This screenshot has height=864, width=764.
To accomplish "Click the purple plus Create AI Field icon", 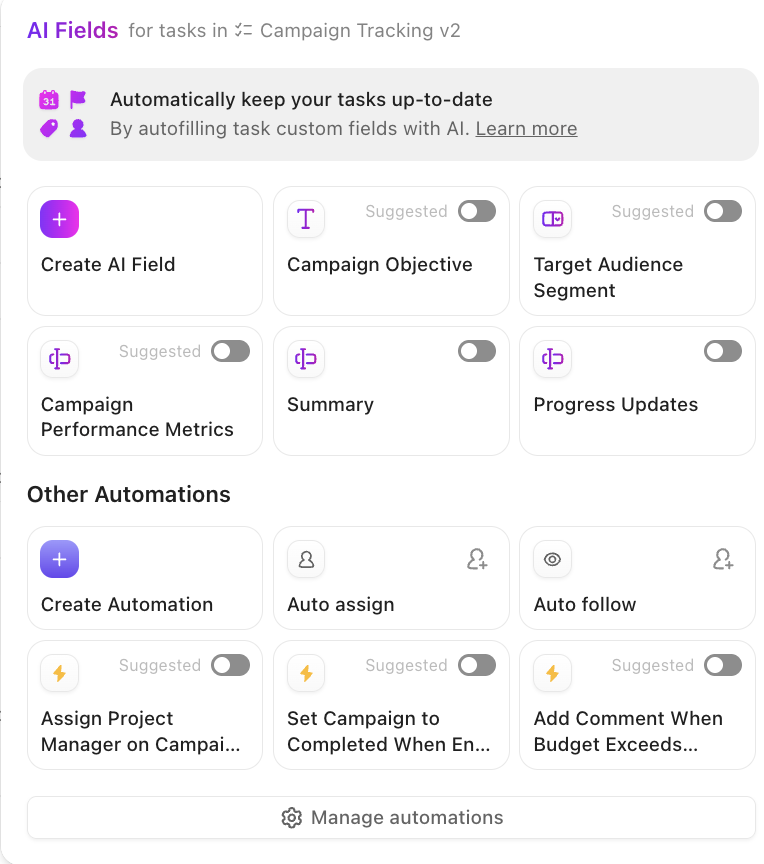I will tap(59, 218).
